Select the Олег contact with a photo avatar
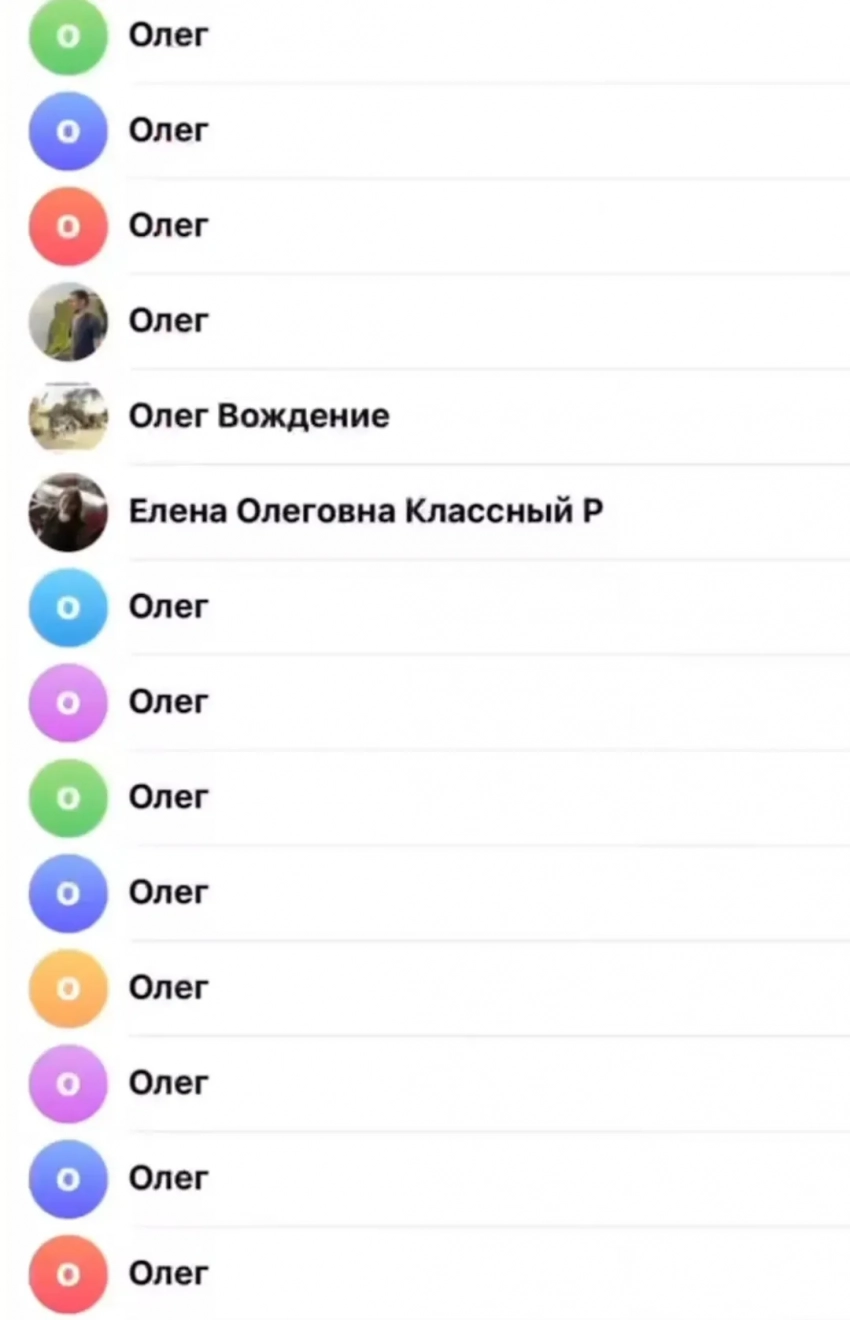 168,322
